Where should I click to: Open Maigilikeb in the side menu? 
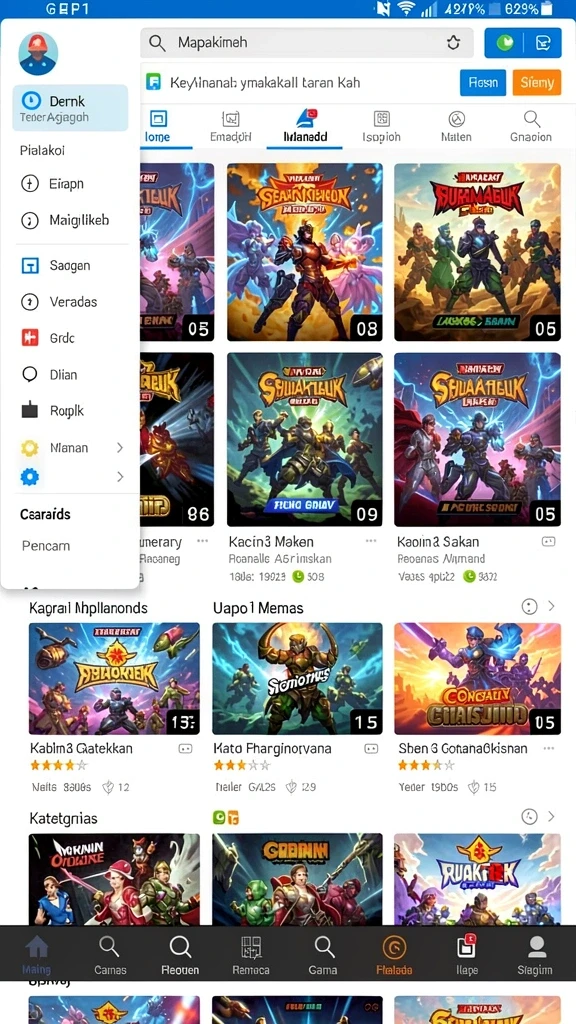[71, 220]
